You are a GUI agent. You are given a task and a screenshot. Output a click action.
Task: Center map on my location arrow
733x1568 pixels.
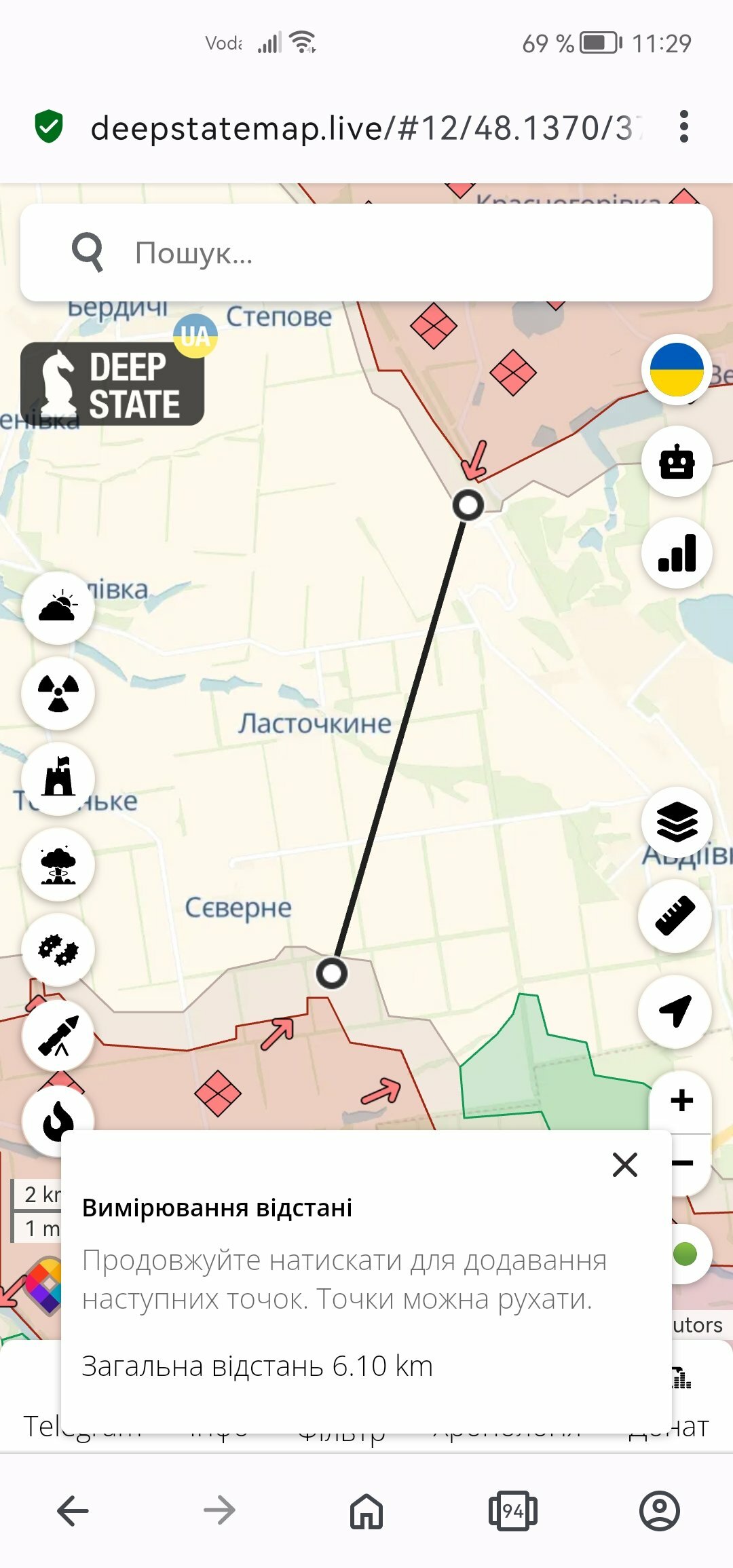[675, 1011]
